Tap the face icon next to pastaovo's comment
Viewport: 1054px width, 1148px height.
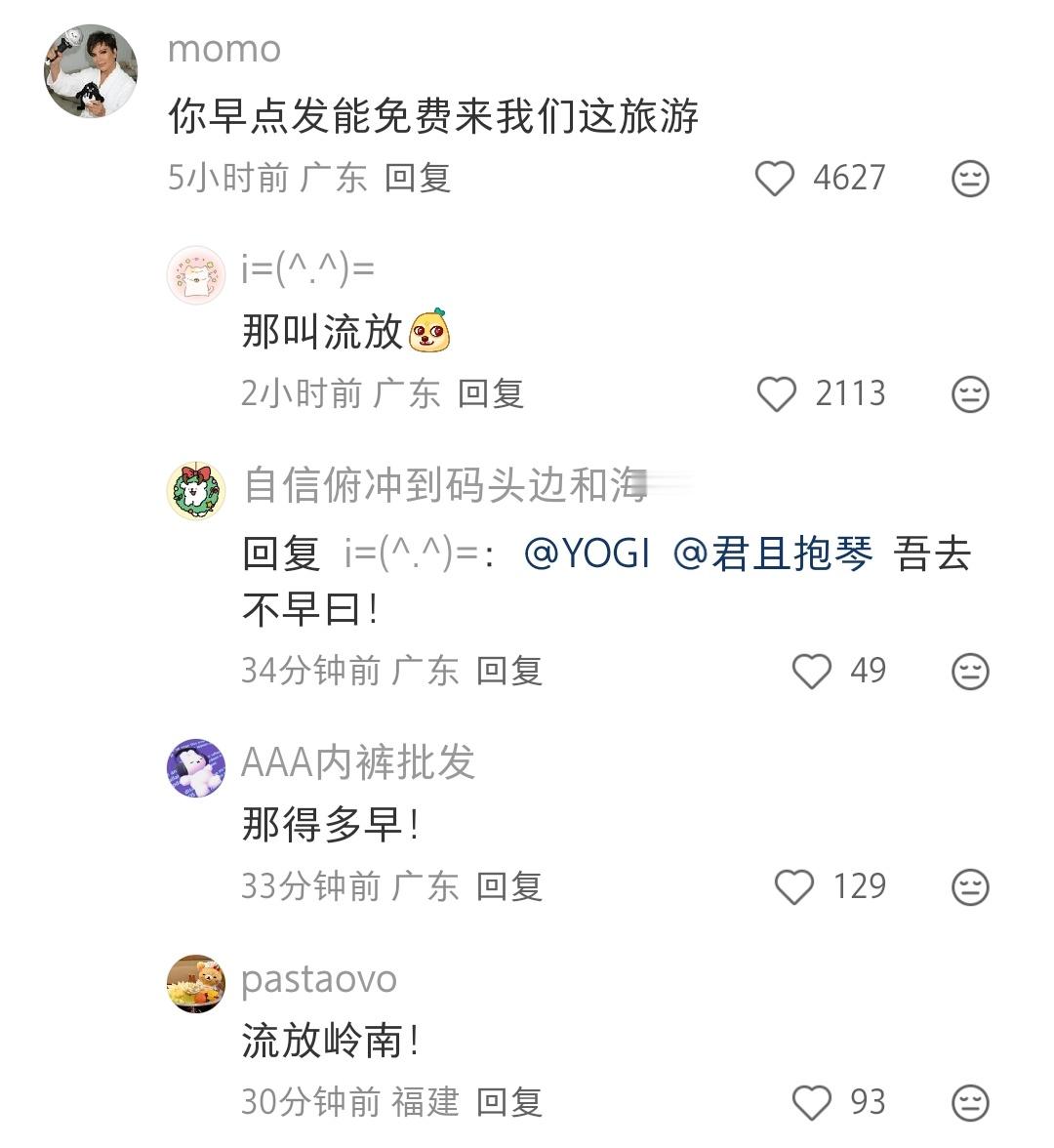[969, 1101]
